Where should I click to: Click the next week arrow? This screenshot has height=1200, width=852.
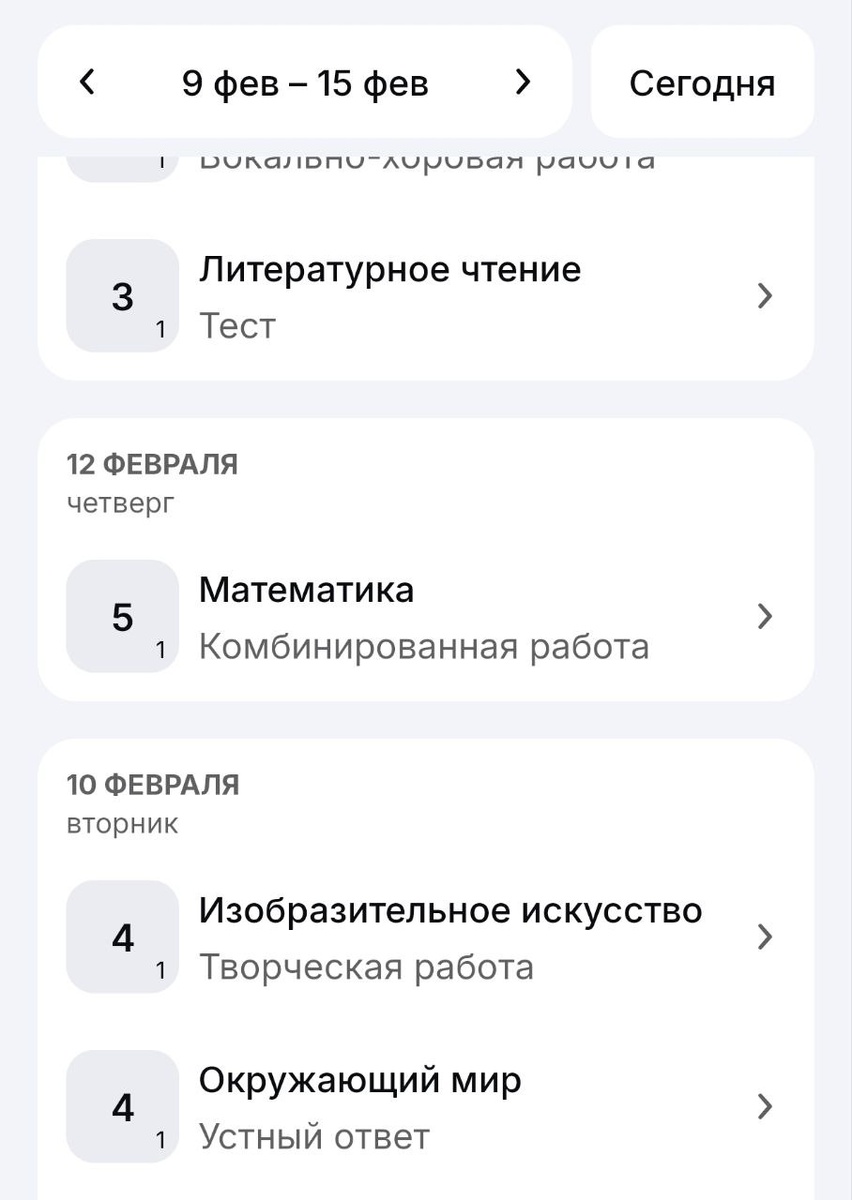[523, 82]
